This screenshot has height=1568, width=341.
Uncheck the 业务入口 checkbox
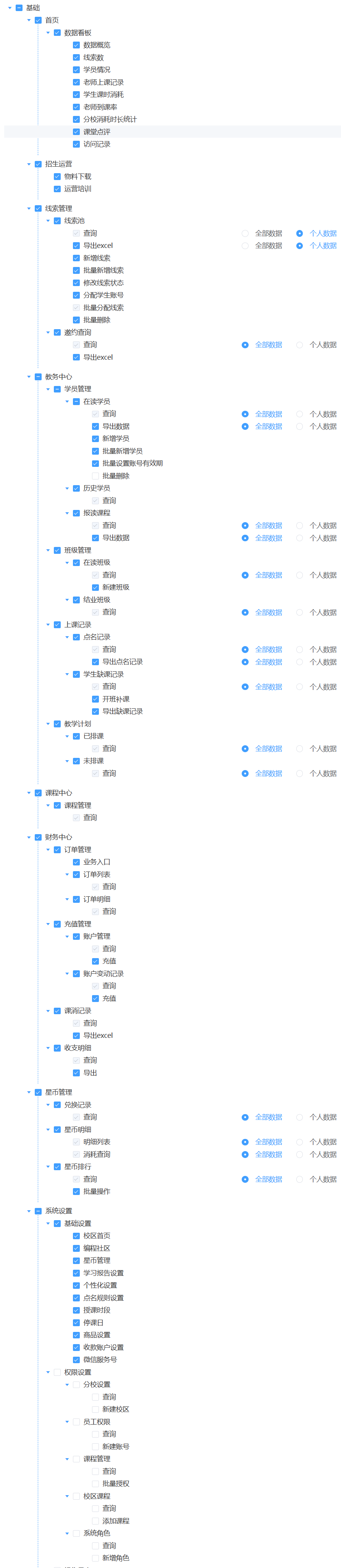tap(76, 862)
